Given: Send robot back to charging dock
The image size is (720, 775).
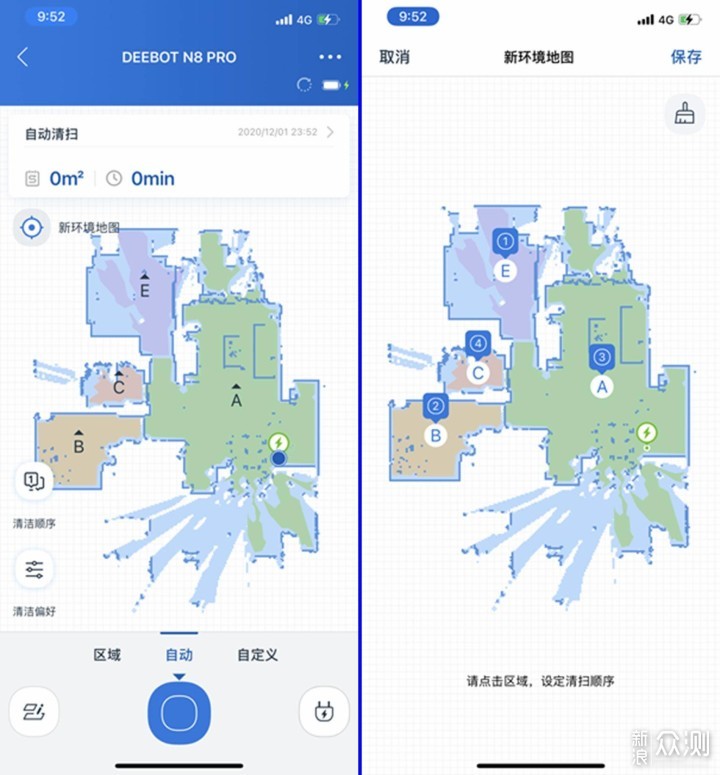Looking at the screenshot, I should [324, 712].
